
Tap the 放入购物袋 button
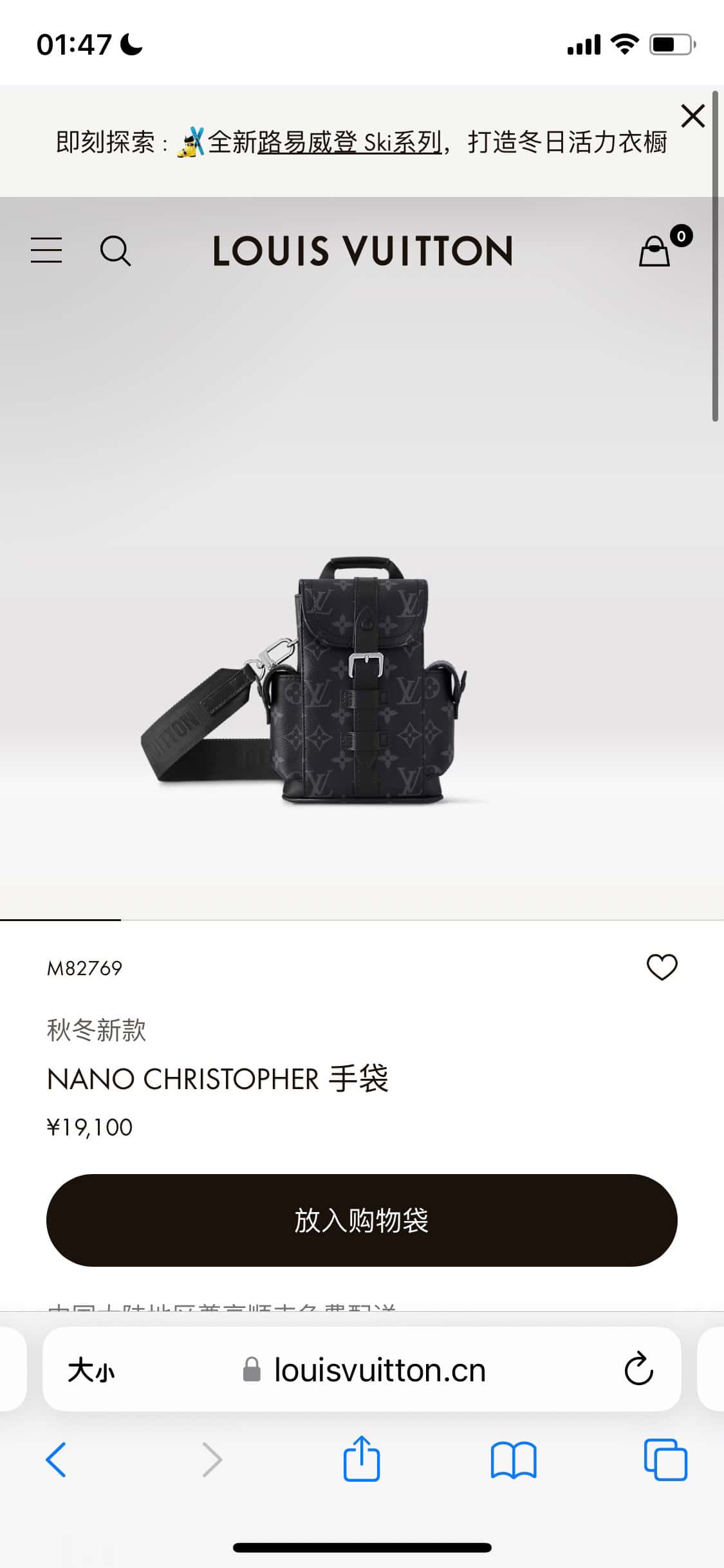pyautogui.click(x=362, y=1220)
